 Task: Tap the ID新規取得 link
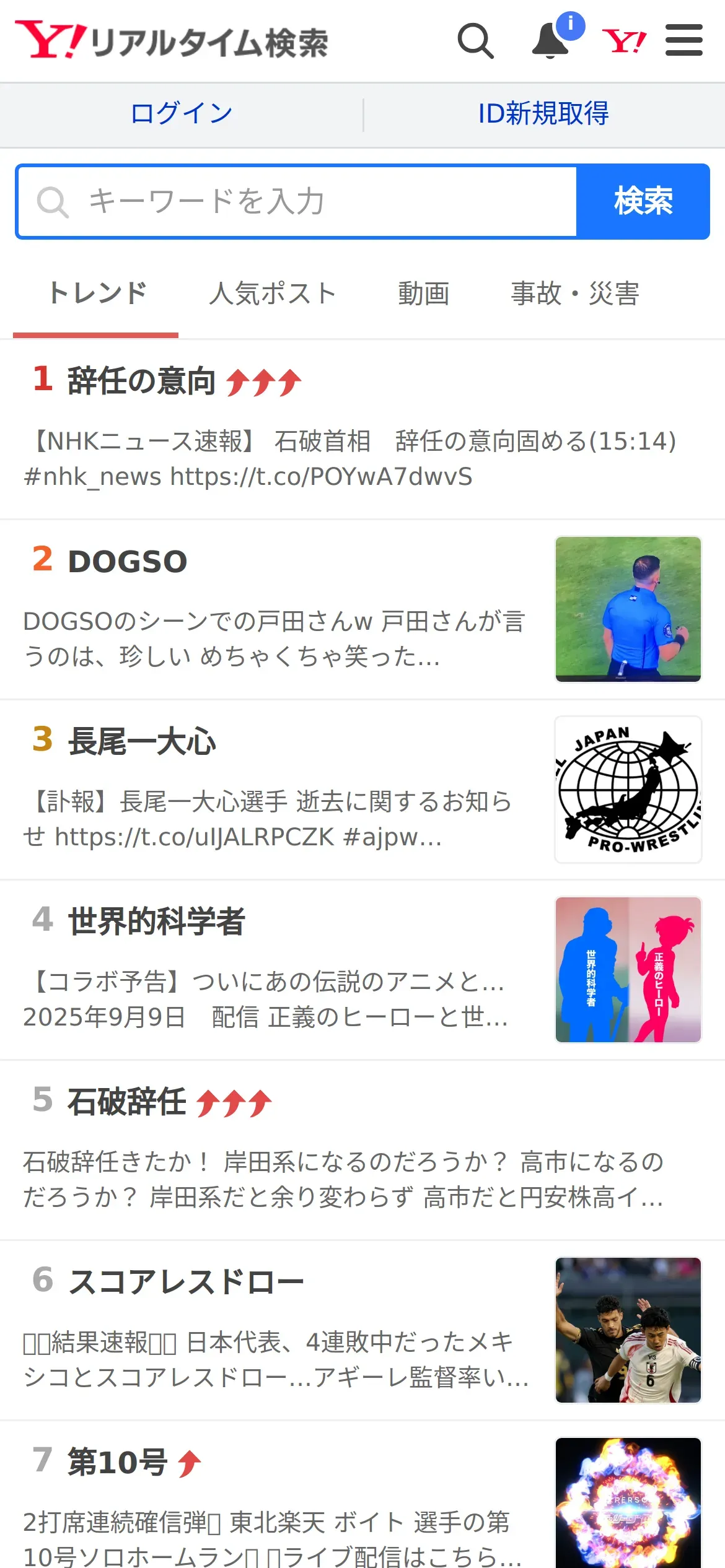[x=543, y=114]
